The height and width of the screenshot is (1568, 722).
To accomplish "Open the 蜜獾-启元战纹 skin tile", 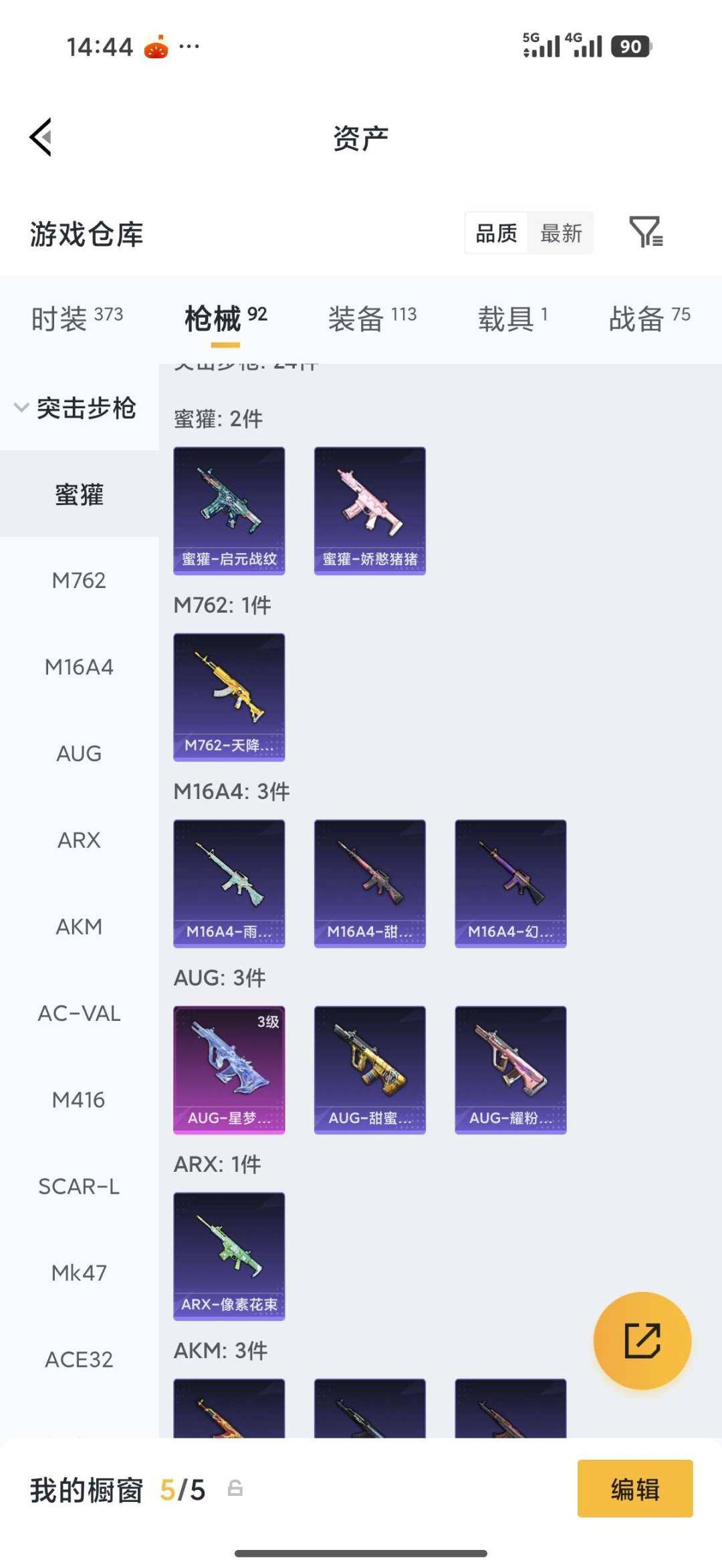I will tap(229, 510).
